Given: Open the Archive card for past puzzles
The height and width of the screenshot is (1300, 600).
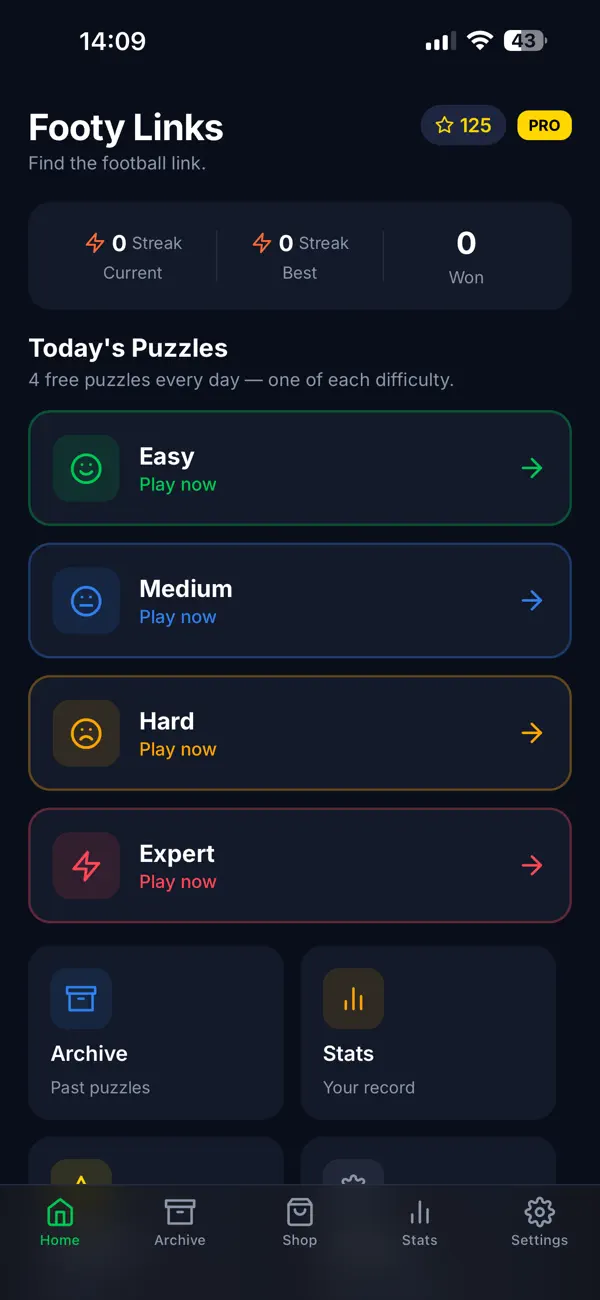Looking at the screenshot, I should click(x=156, y=1033).
